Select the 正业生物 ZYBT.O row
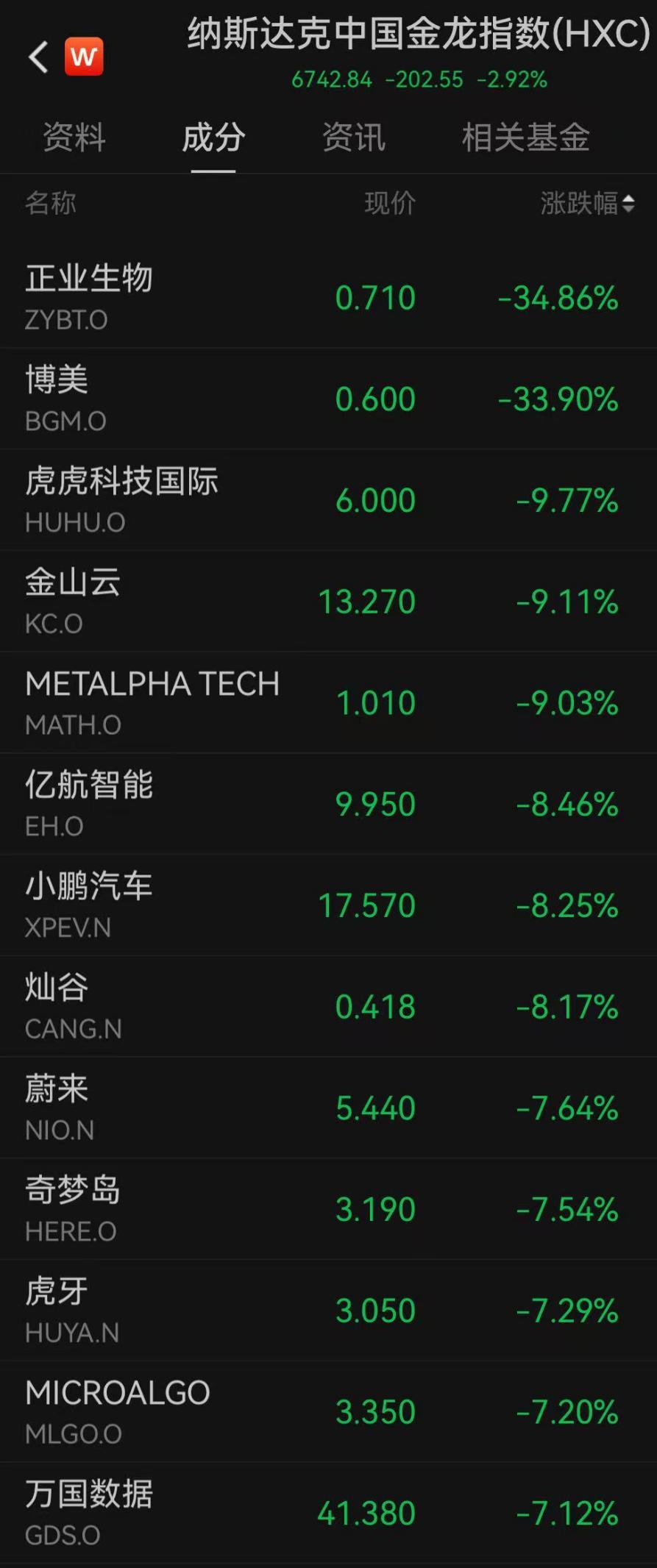 pyautogui.click(x=328, y=296)
